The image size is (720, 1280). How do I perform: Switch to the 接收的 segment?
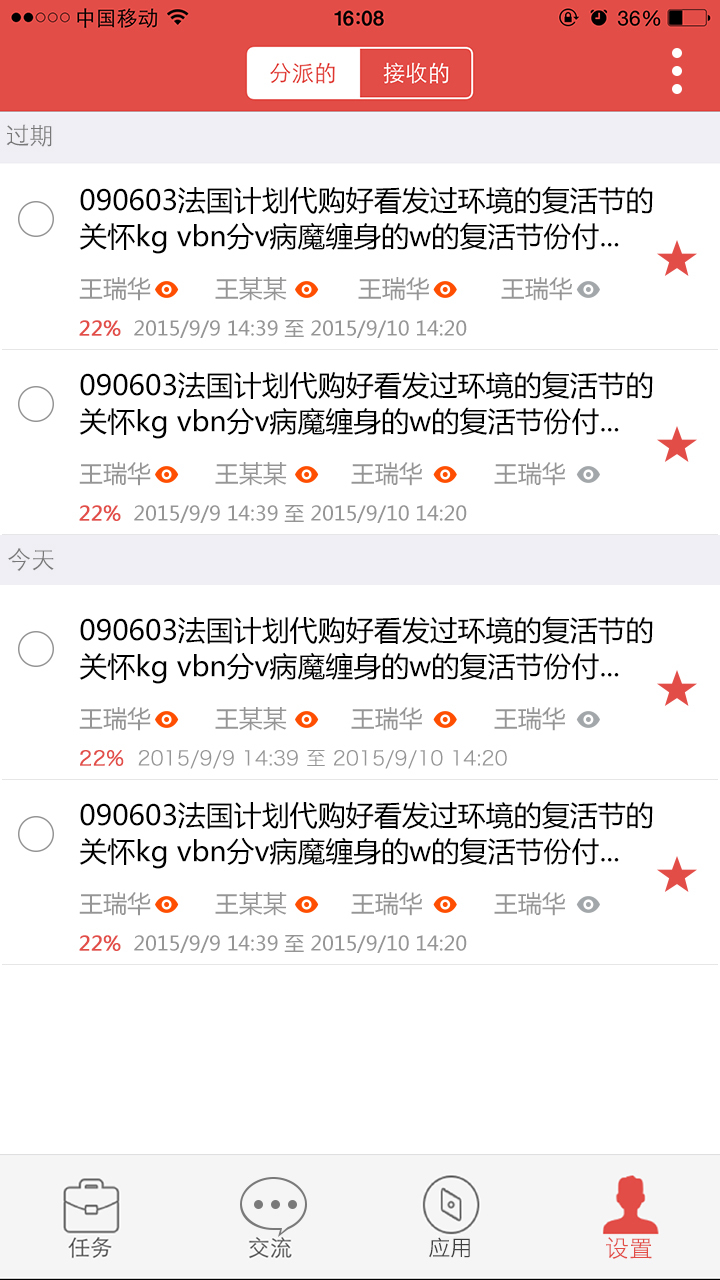point(415,74)
